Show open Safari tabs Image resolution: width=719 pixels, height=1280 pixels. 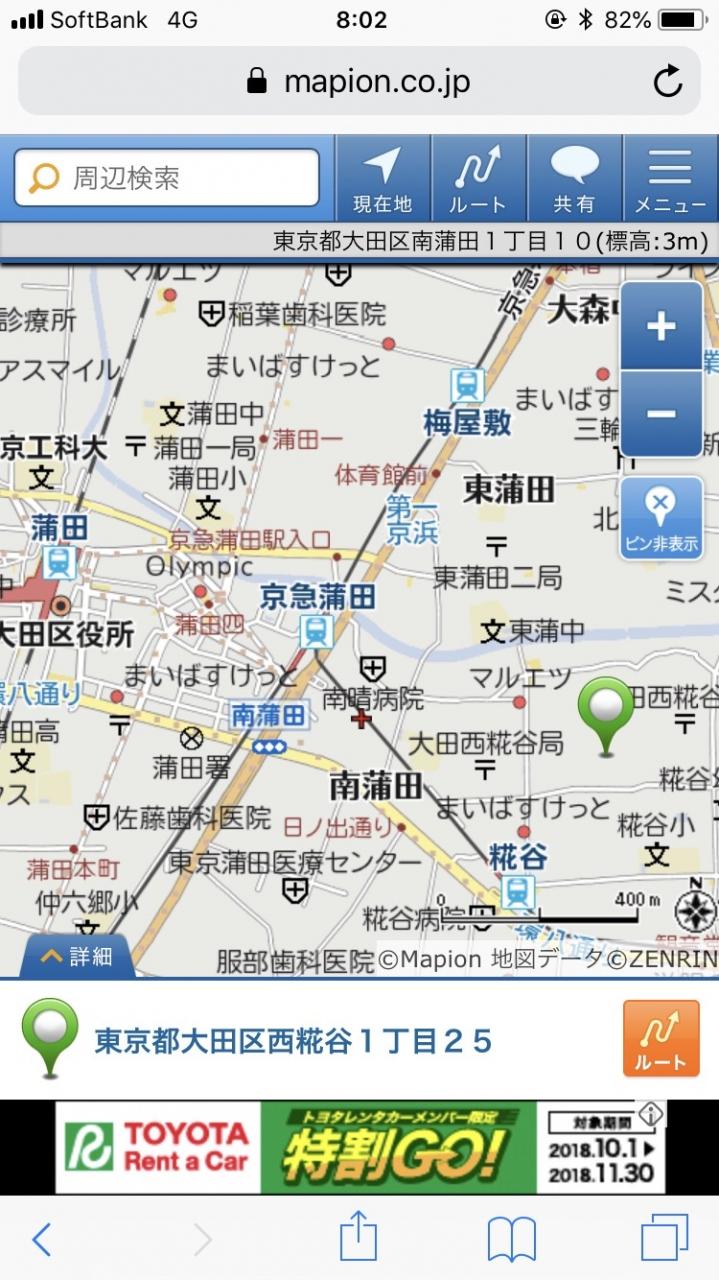click(x=665, y=1239)
